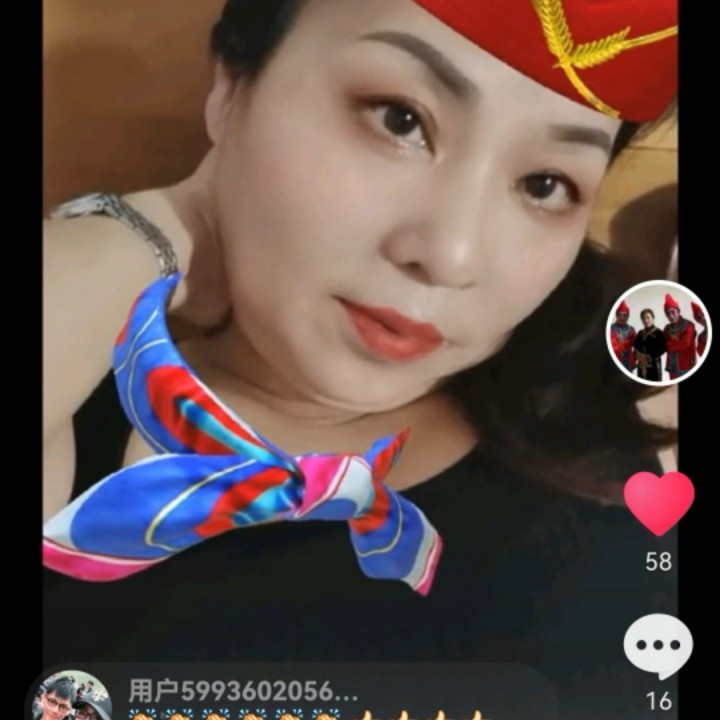This screenshot has width=720, height=720.
Task: Like this video with the heart icon
Action: point(658,503)
